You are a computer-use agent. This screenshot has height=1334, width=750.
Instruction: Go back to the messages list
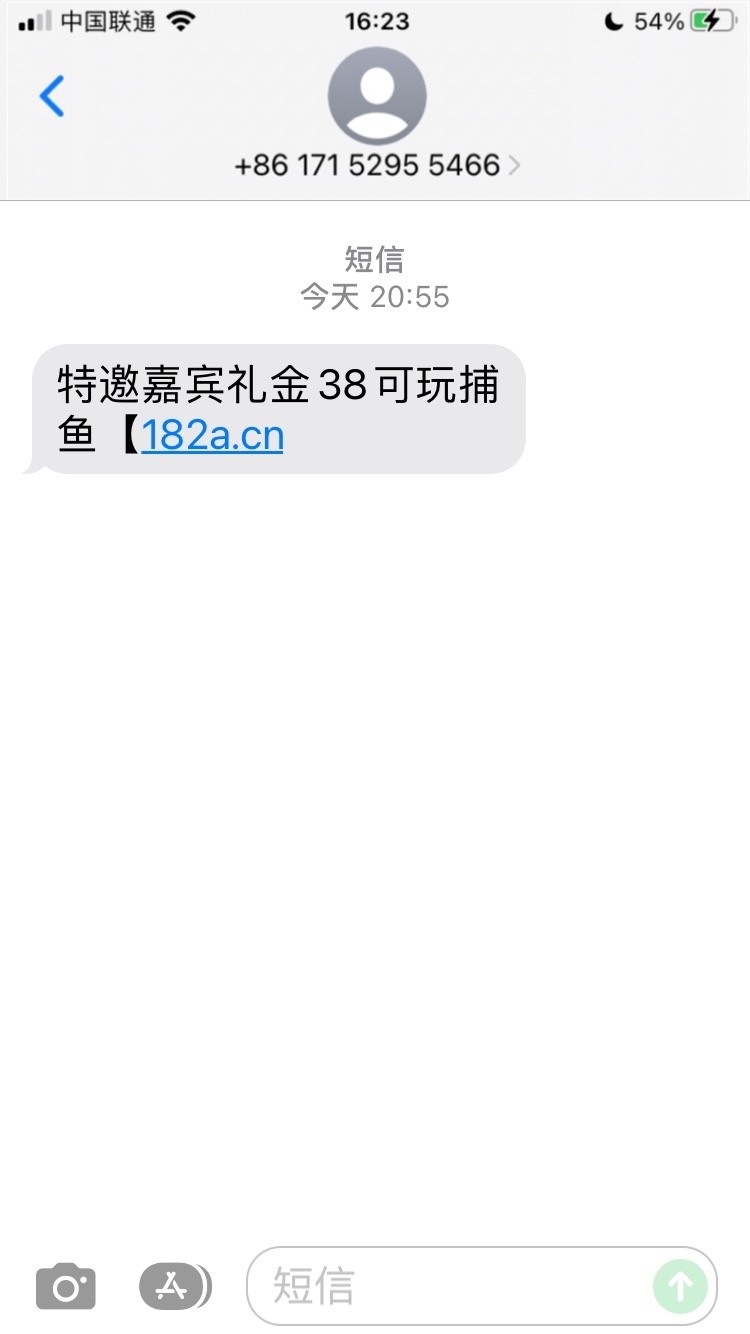point(52,97)
